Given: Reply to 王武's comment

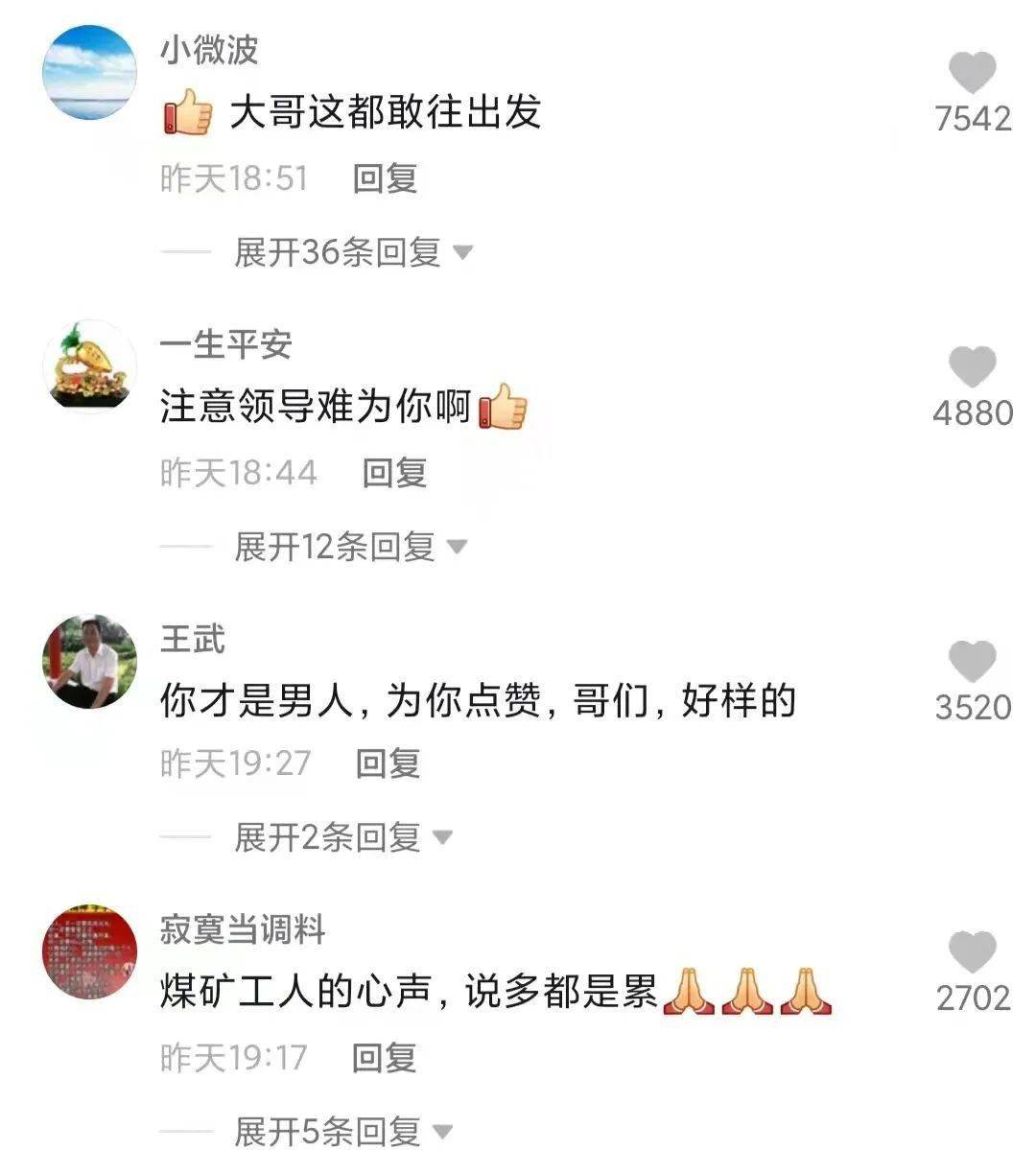Looking at the screenshot, I should [x=388, y=764].
